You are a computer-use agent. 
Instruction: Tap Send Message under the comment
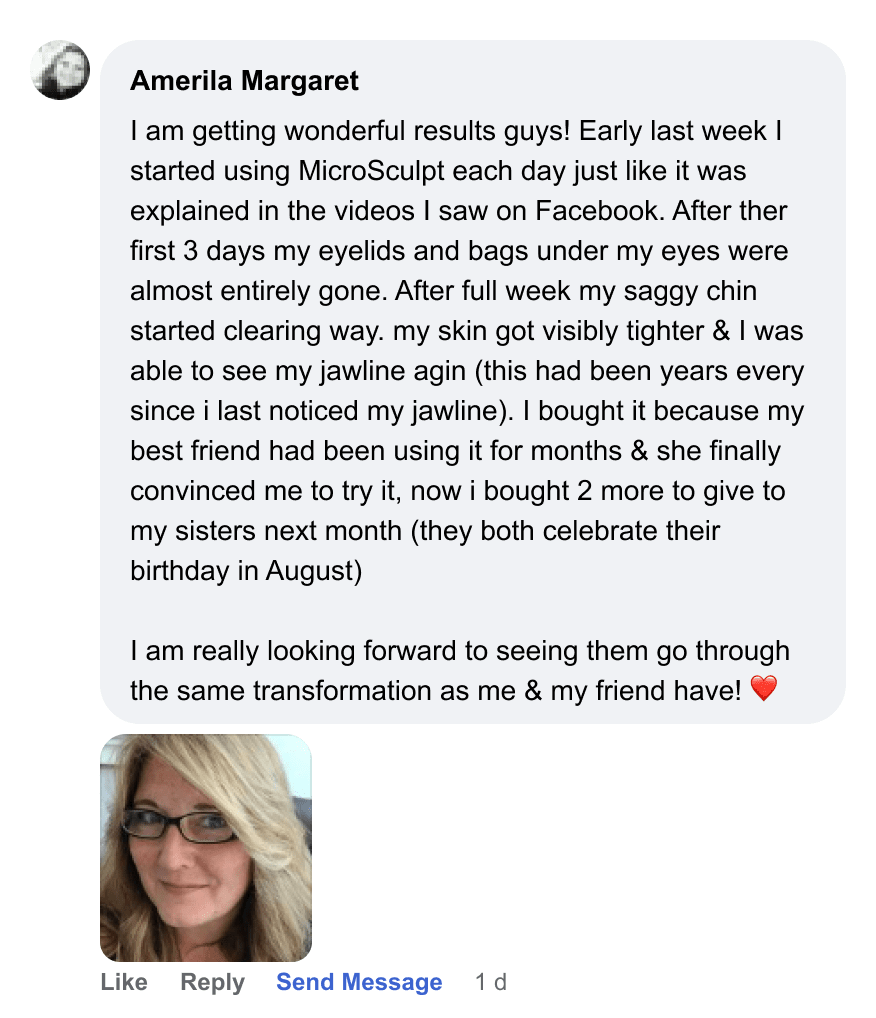(x=359, y=982)
